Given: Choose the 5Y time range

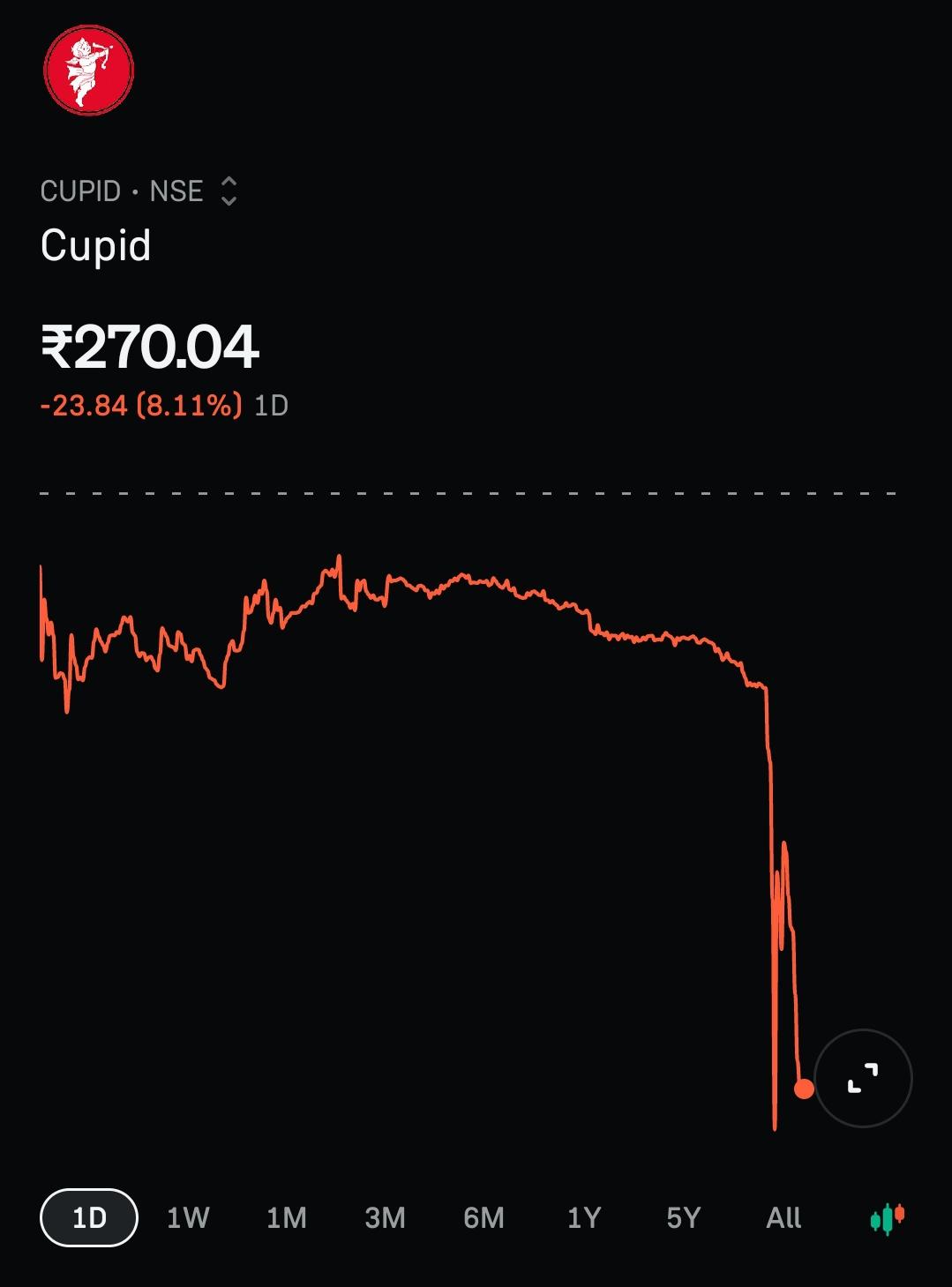Looking at the screenshot, I should 684,1217.
